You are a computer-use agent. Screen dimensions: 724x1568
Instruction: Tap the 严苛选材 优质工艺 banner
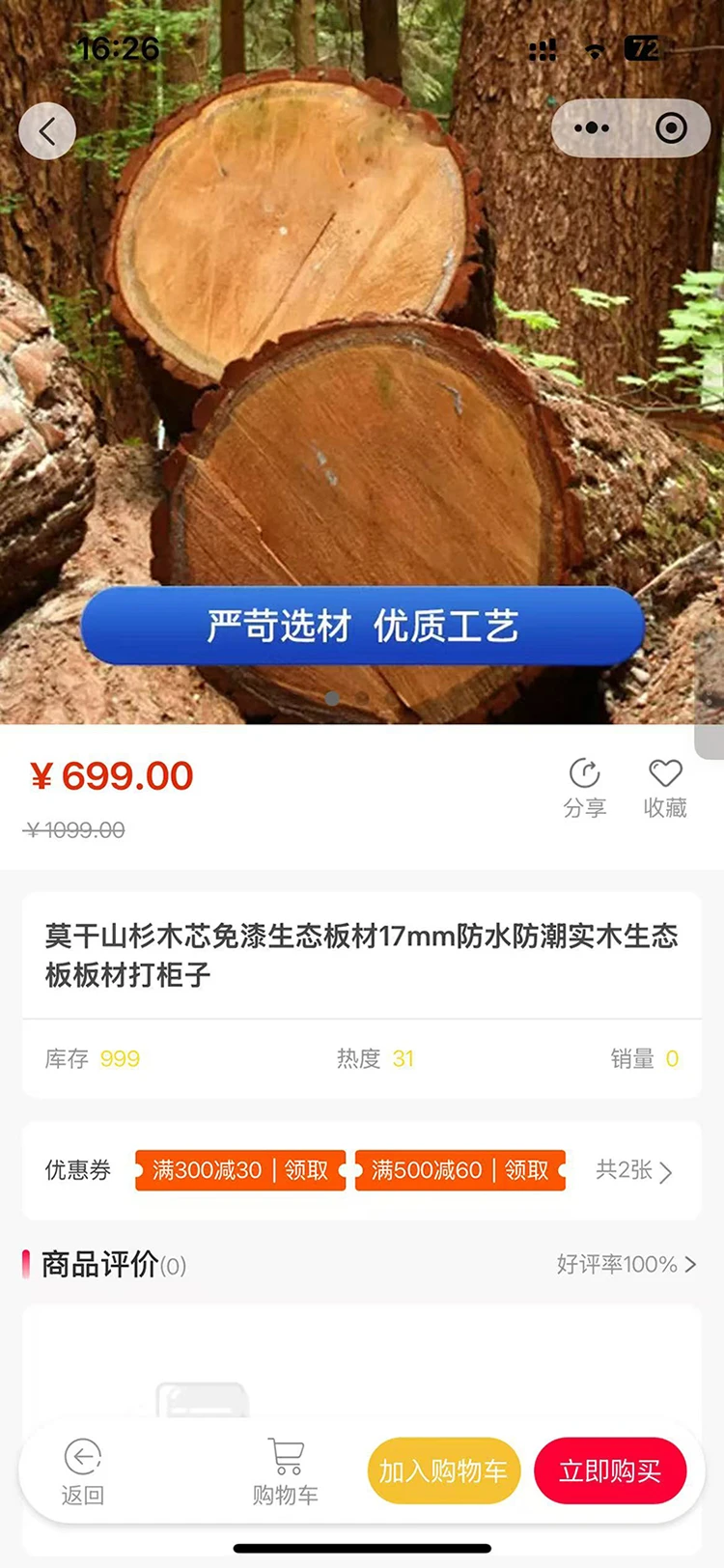pos(362,626)
